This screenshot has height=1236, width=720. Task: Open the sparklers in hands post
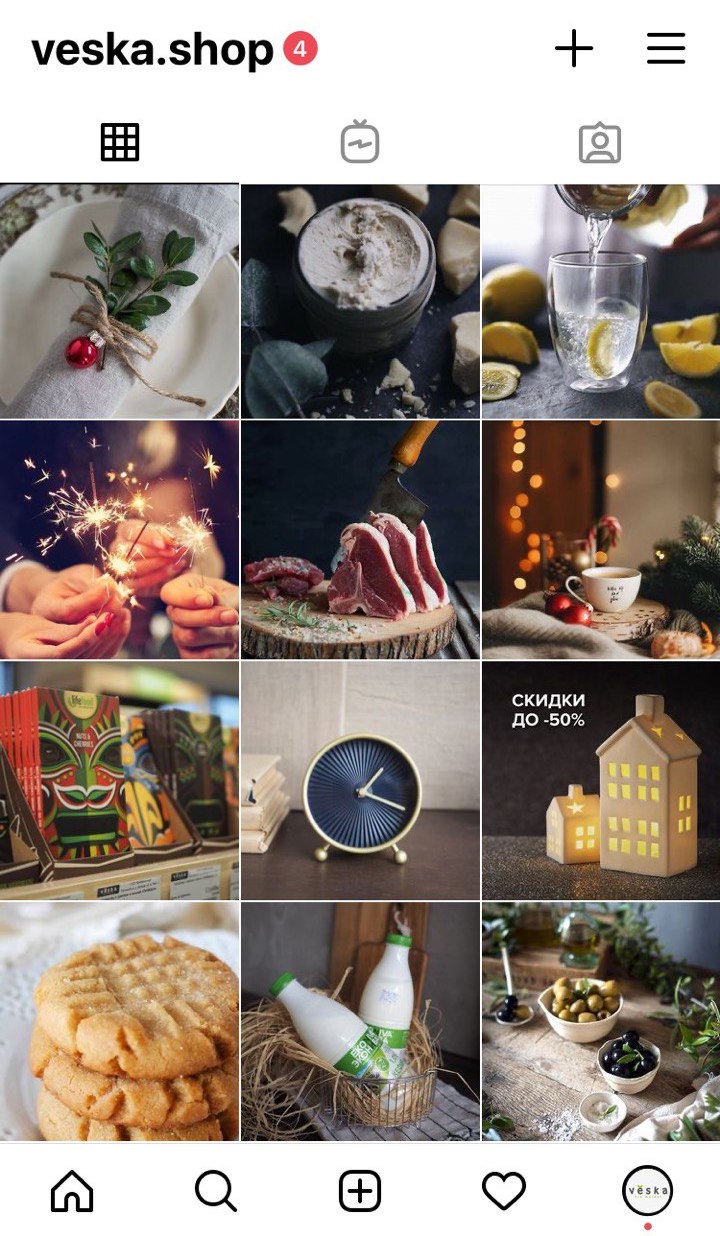click(119, 539)
